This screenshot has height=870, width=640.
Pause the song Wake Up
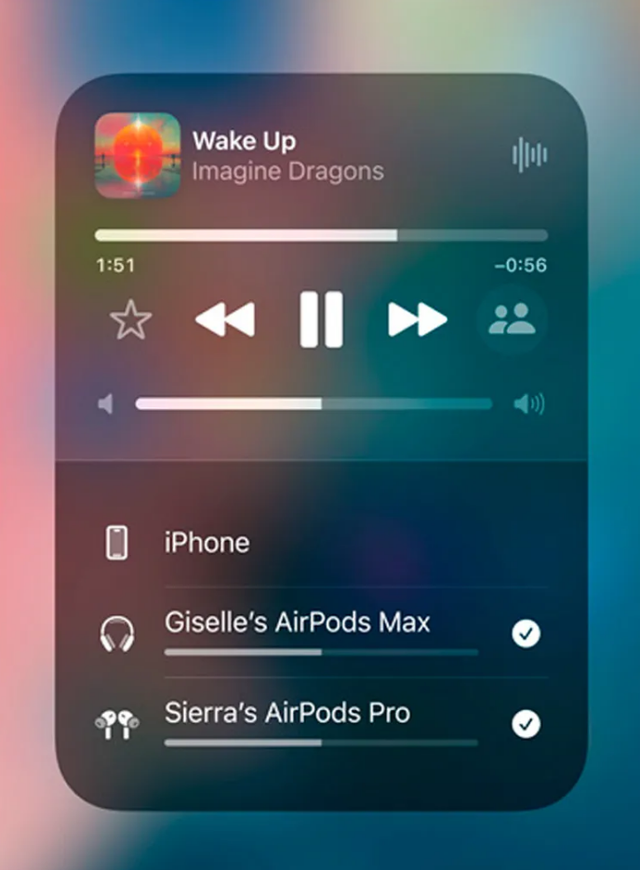[321, 320]
